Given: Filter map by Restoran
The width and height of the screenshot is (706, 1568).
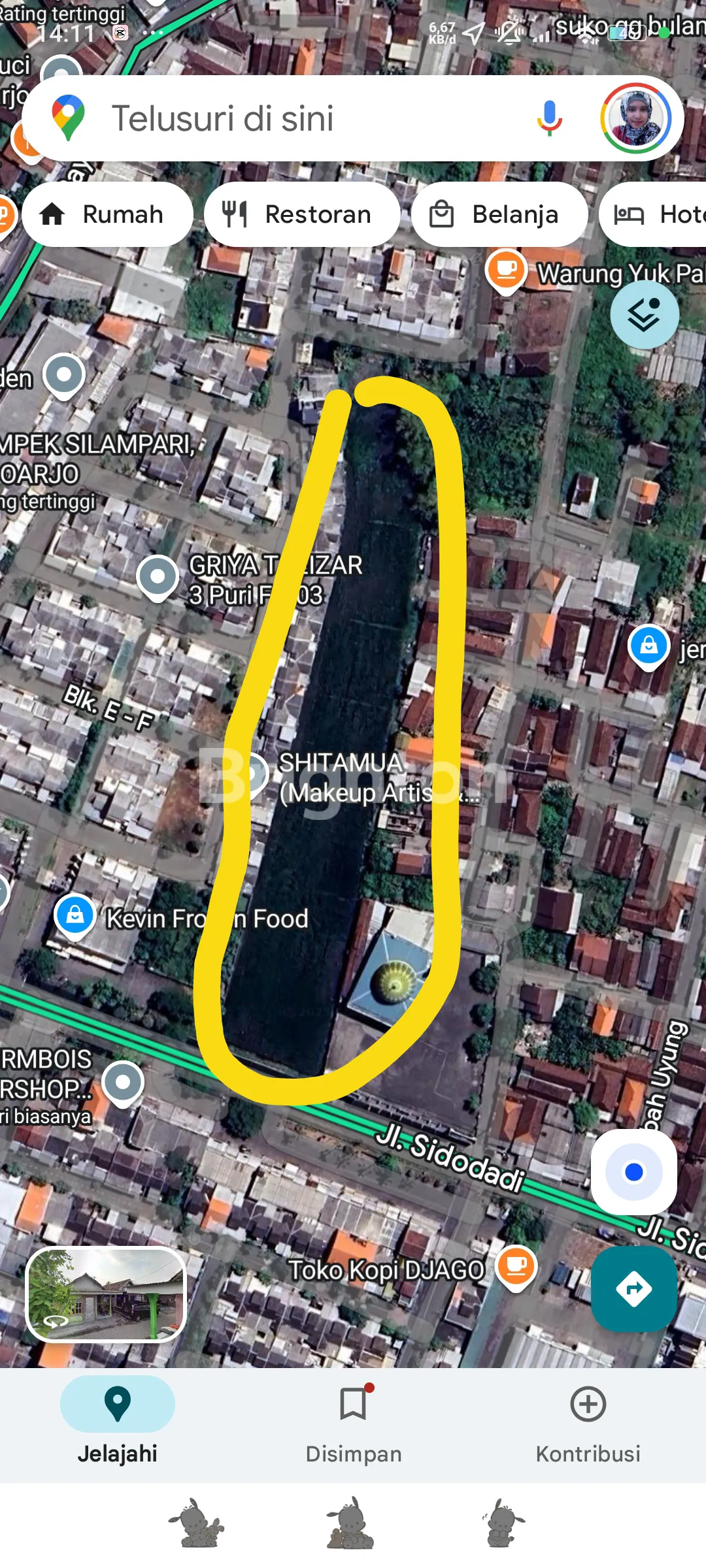Looking at the screenshot, I should (x=301, y=214).
